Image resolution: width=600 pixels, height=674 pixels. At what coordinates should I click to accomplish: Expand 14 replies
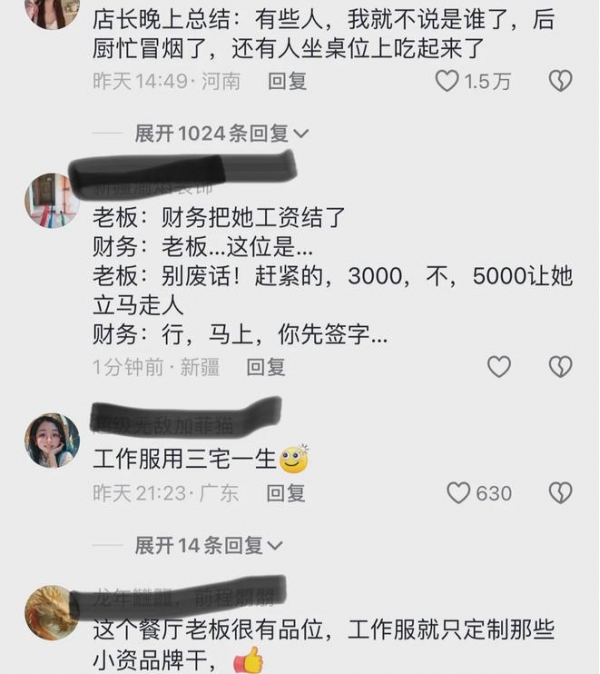[x=209, y=545]
